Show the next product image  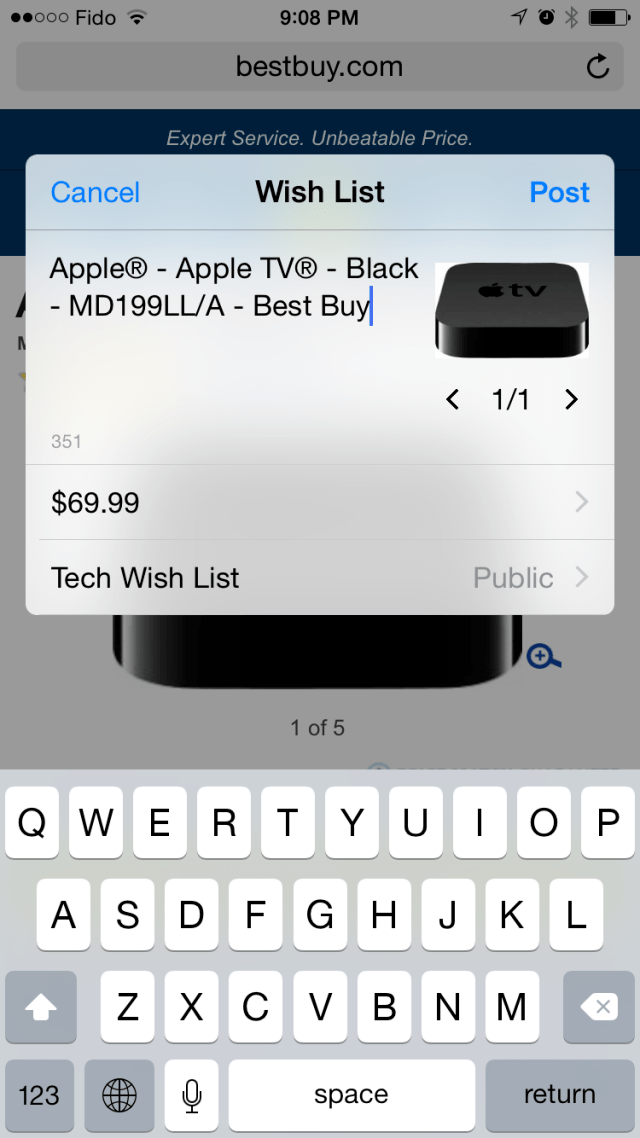571,401
